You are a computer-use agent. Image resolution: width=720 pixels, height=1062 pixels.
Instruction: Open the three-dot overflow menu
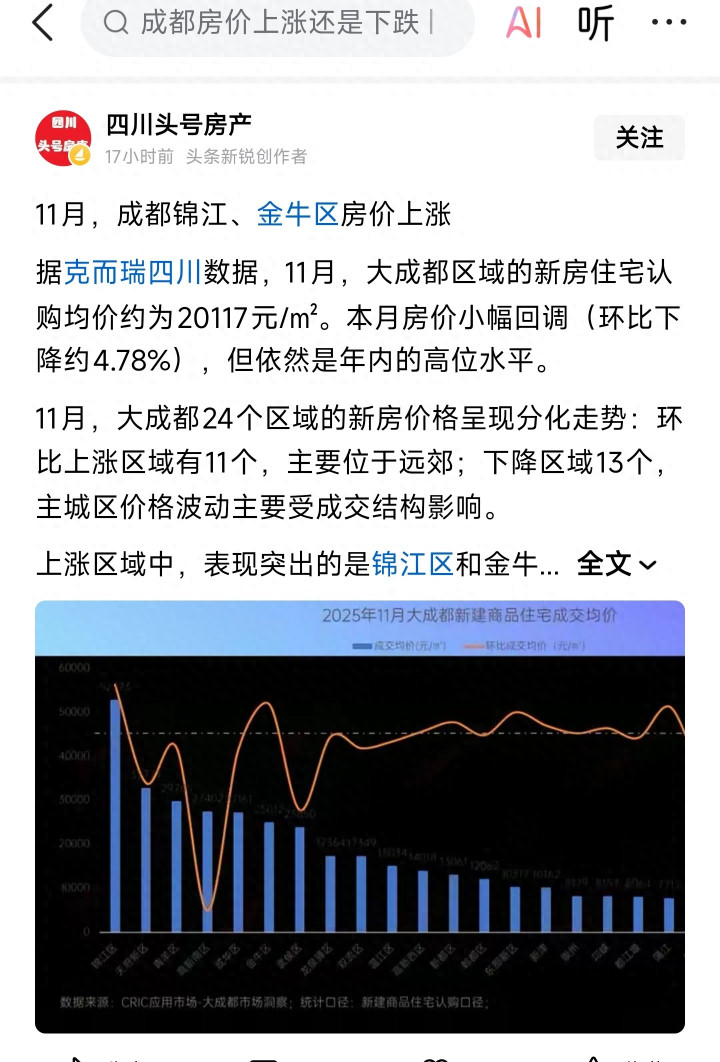pos(668,22)
